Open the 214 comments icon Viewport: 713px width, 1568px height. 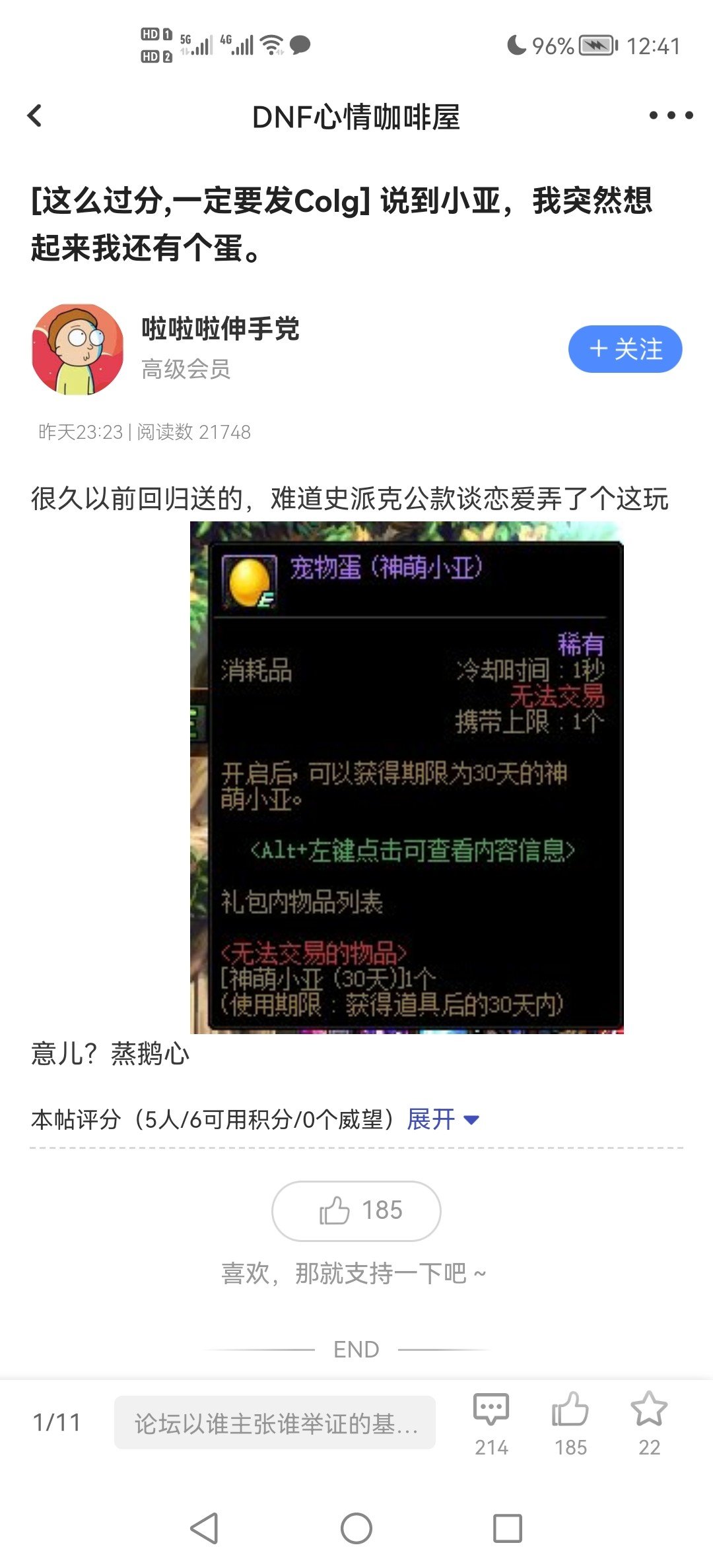coord(491,1423)
